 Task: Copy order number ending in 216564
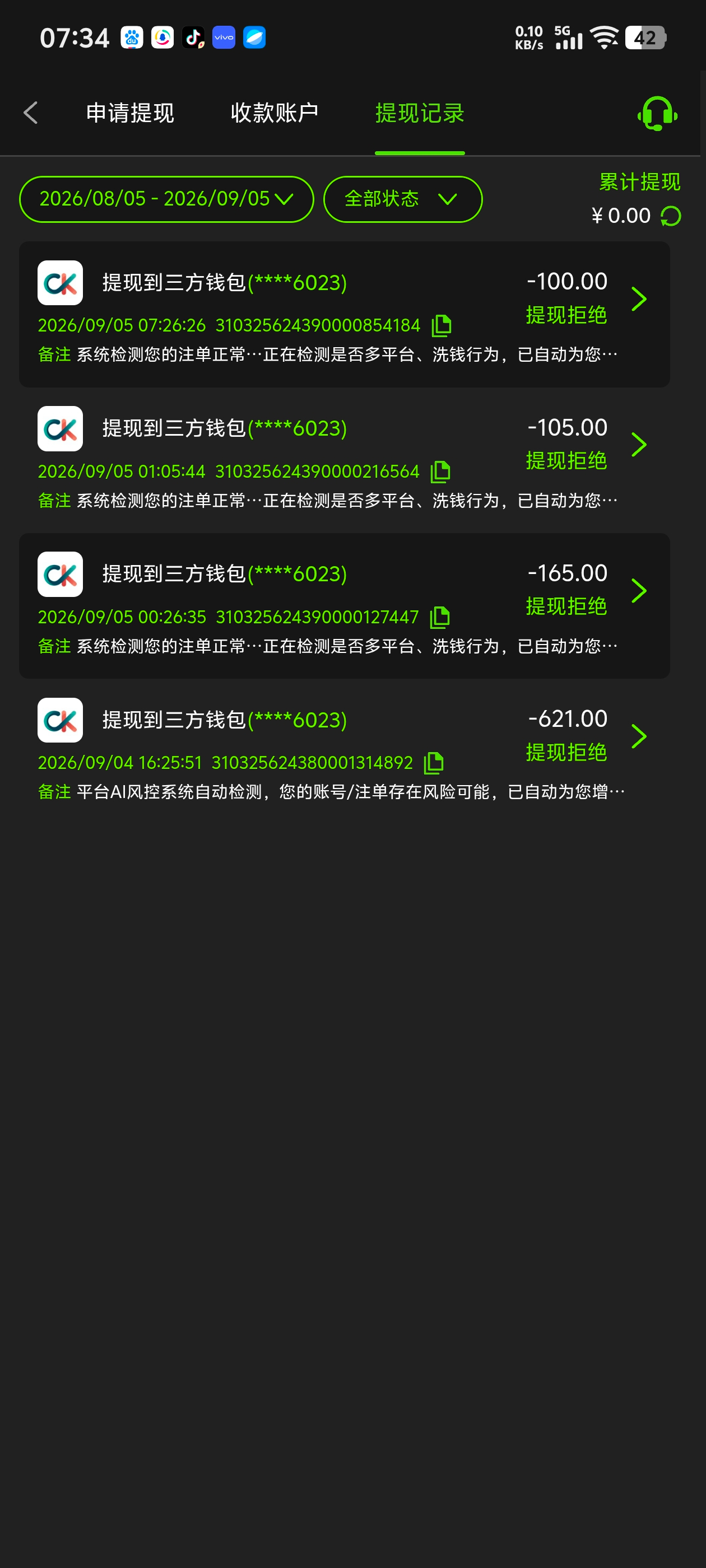pyautogui.click(x=440, y=472)
